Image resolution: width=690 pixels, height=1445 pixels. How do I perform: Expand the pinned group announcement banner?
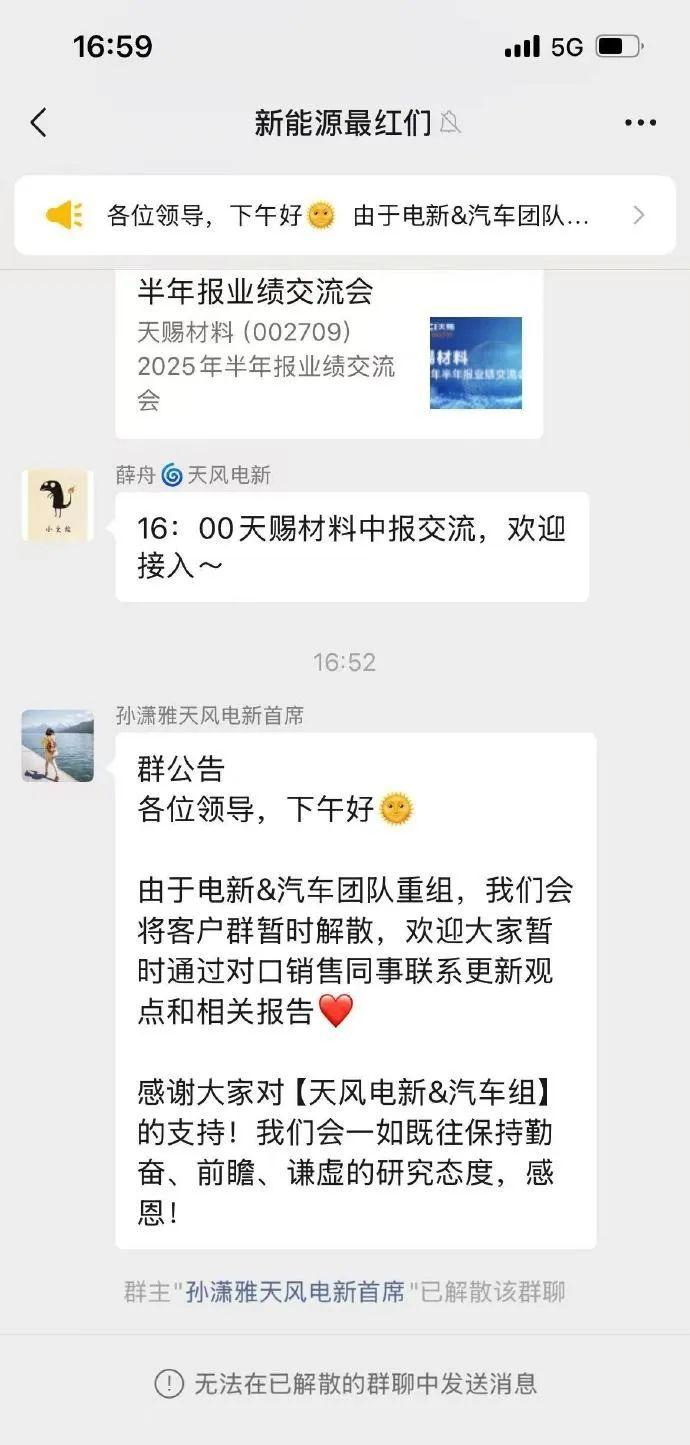pyautogui.click(x=345, y=215)
